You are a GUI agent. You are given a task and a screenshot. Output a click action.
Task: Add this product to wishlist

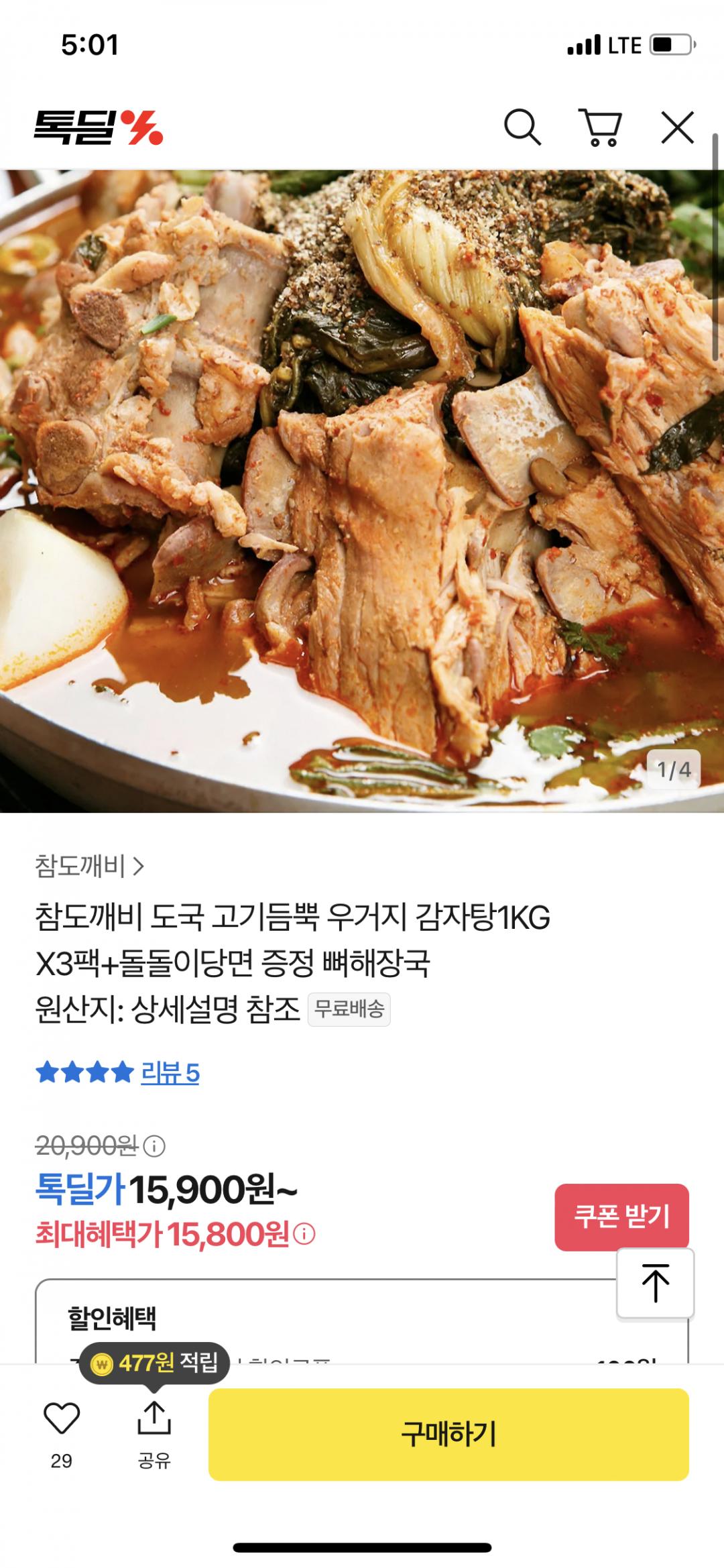(x=62, y=1418)
